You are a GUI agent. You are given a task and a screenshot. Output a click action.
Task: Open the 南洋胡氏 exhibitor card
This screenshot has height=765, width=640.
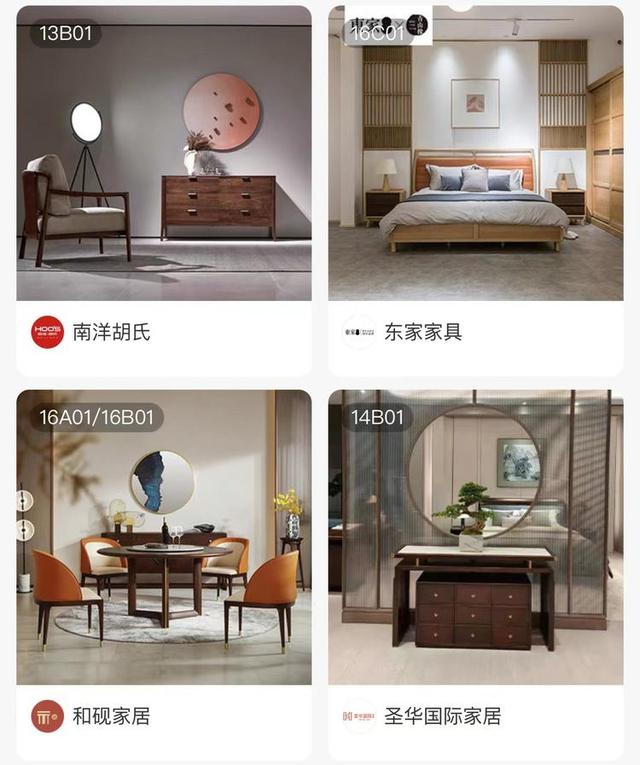164,190
